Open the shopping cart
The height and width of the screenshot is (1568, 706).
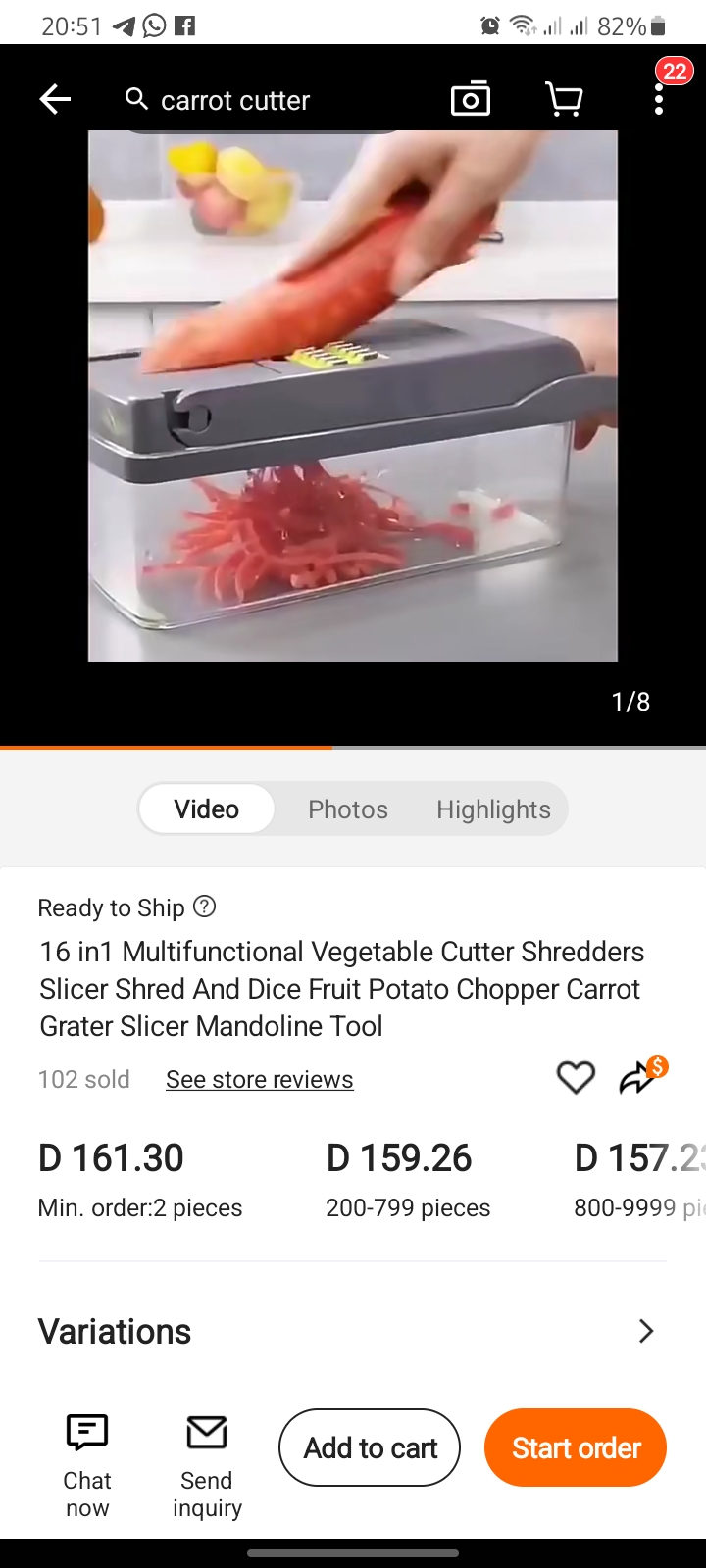564,99
